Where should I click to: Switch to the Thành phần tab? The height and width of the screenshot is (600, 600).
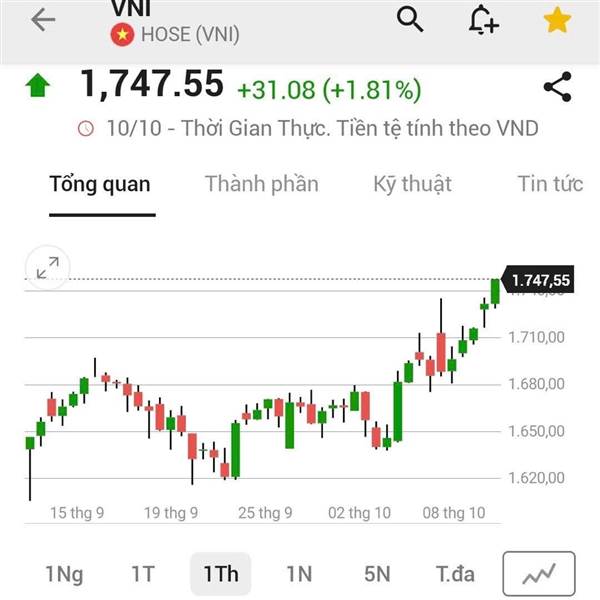tap(262, 184)
